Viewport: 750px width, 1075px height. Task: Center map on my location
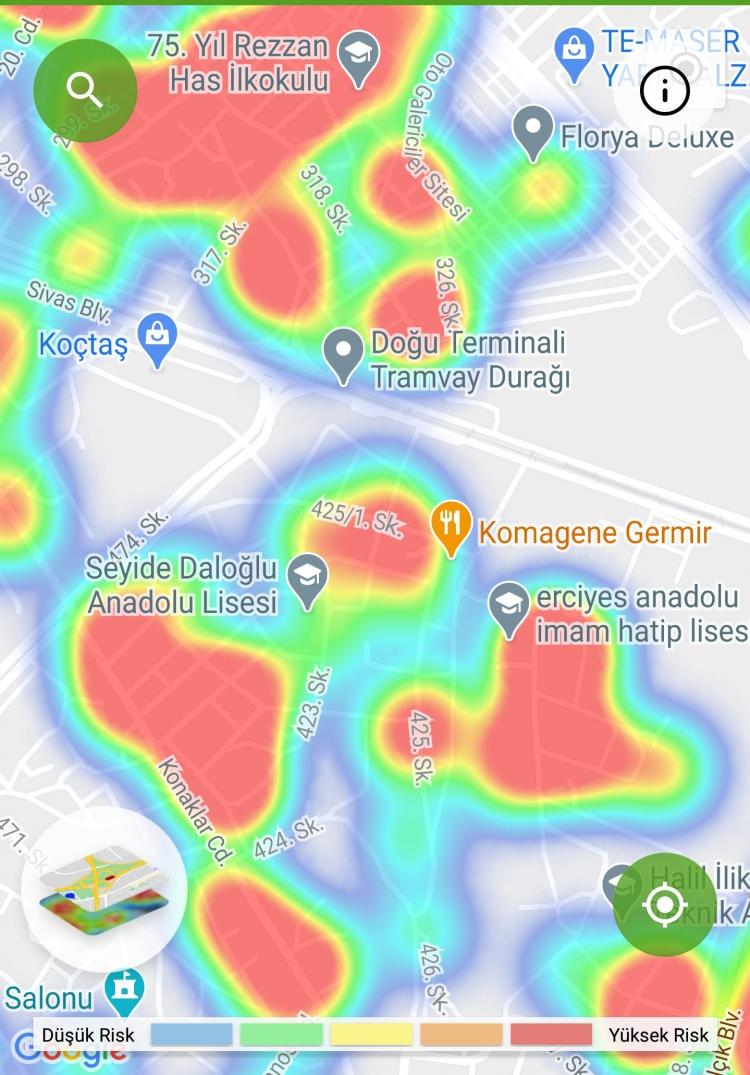664,905
